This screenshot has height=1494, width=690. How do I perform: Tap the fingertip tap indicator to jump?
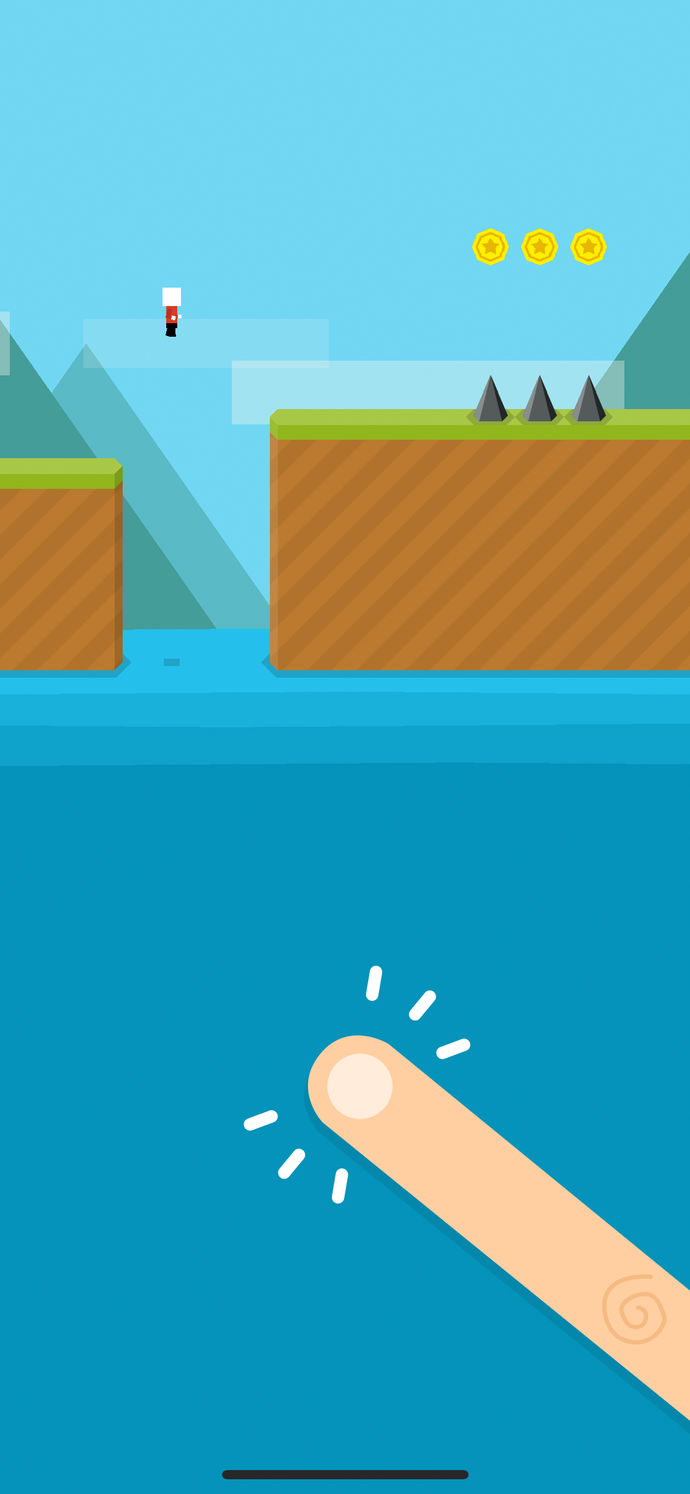(359, 1086)
